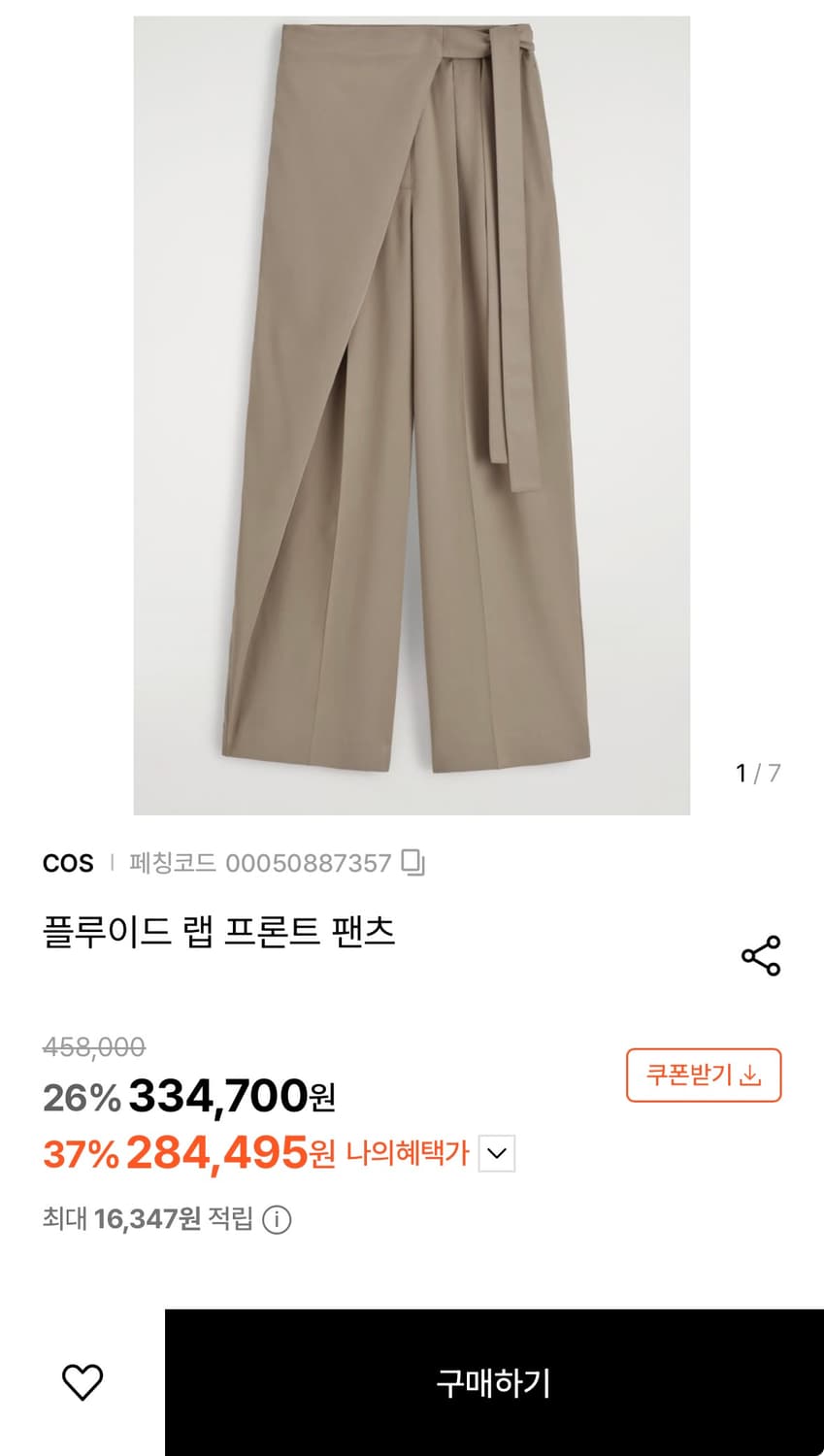Copy the 페칭코드 using the copy icon

point(412,864)
